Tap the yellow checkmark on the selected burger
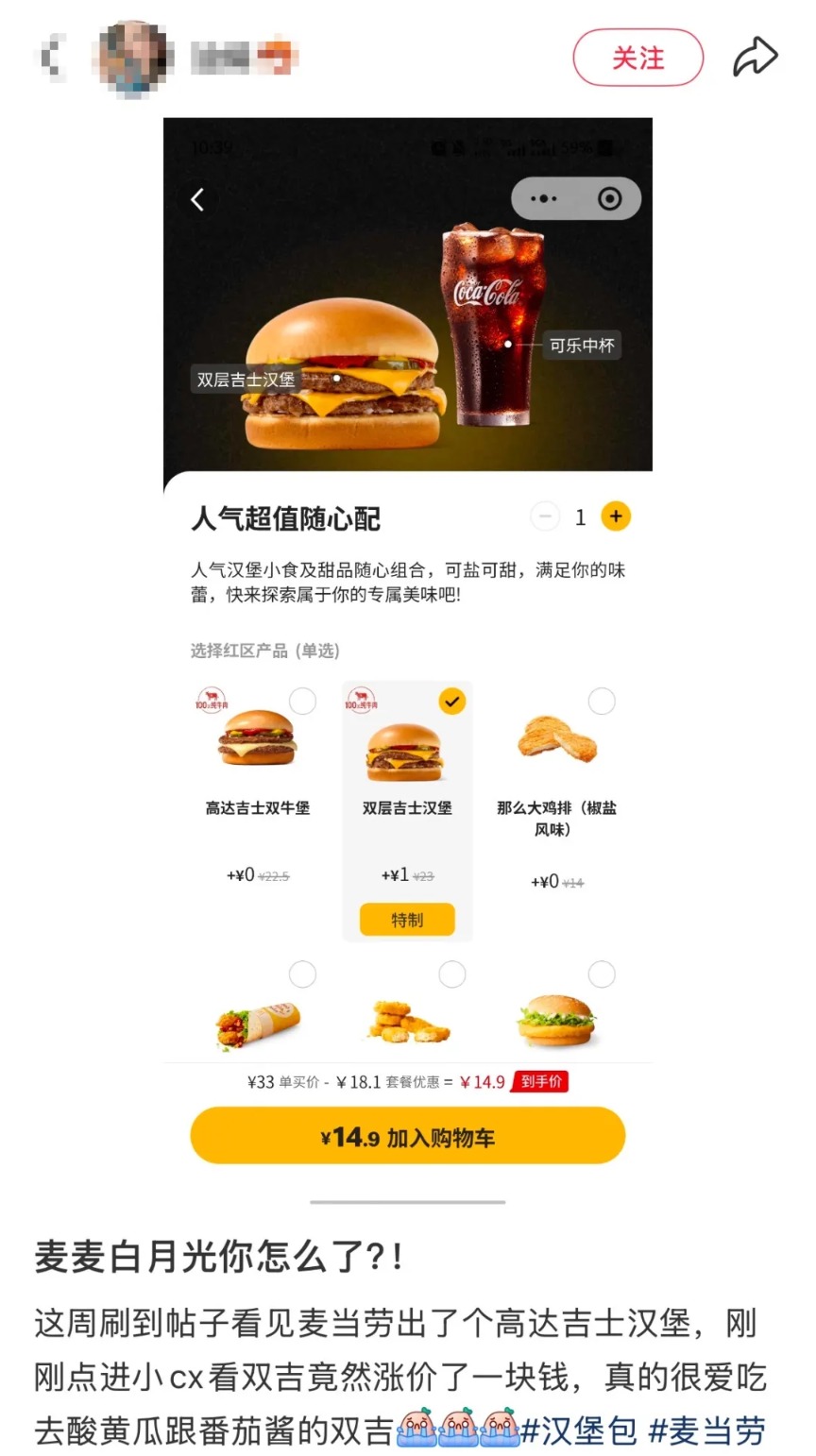This screenshot has height=1456, width=816. pos(450,702)
